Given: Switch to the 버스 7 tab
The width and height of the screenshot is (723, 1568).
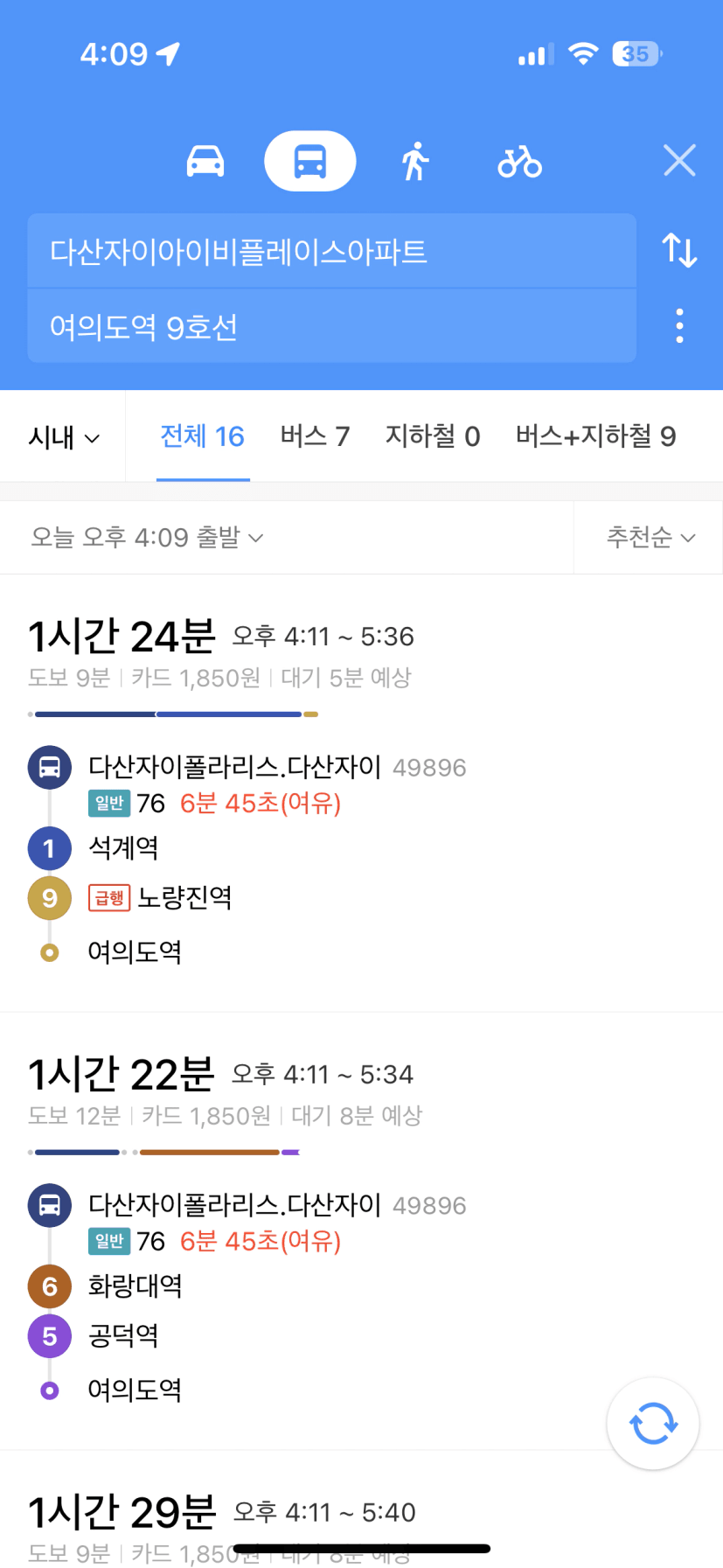Looking at the screenshot, I should [x=315, y=436].
